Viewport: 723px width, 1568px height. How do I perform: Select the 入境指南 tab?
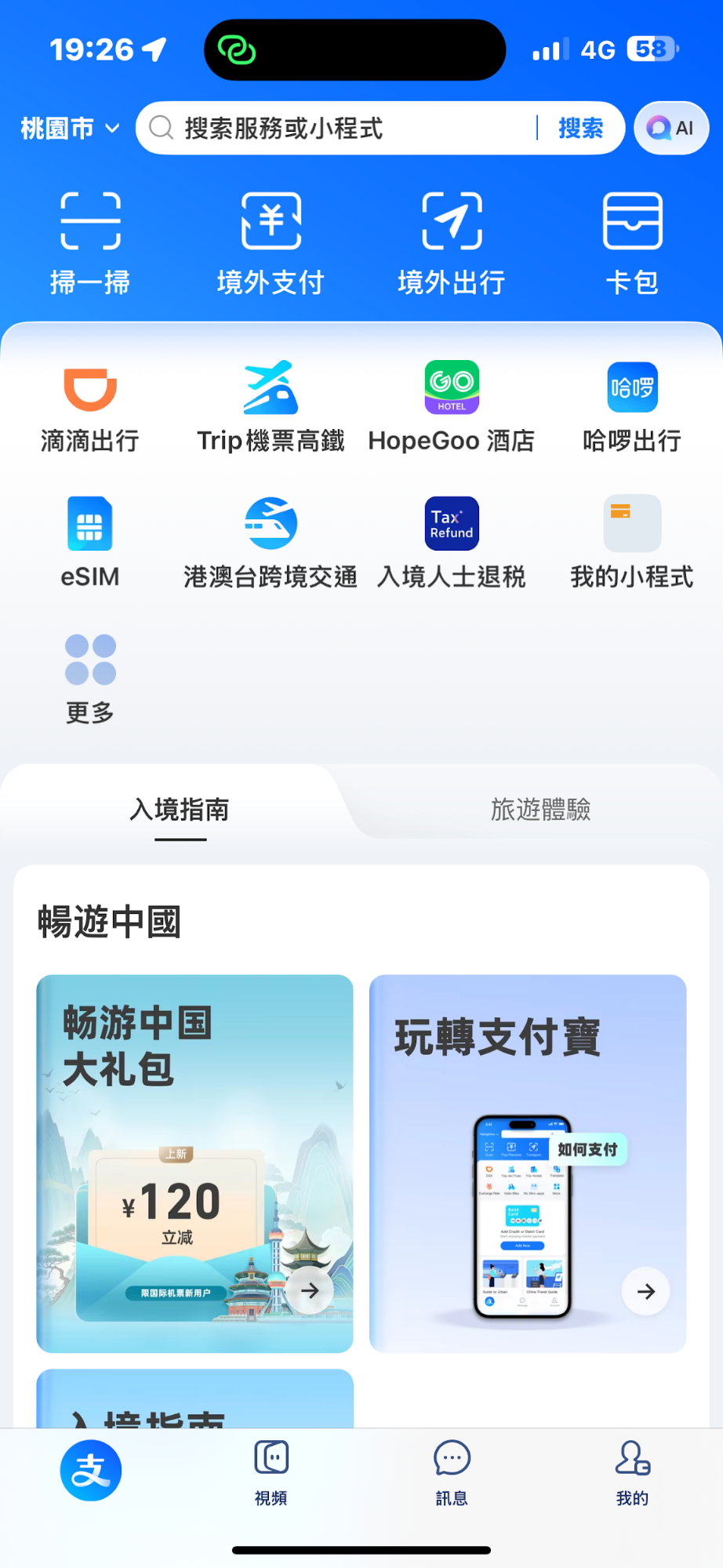pyautogui.click(x=180, y=810)
